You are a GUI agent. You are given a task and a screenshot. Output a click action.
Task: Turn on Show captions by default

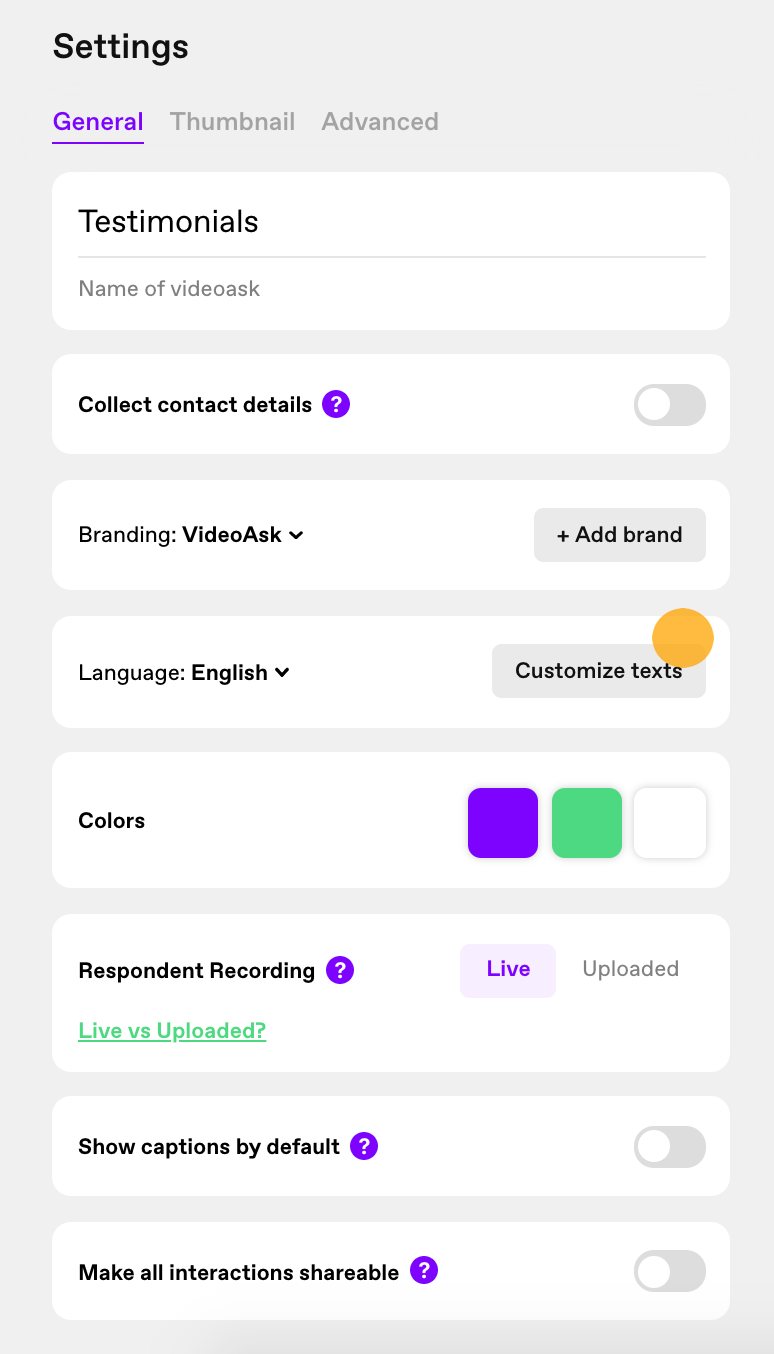point(670,1147)
